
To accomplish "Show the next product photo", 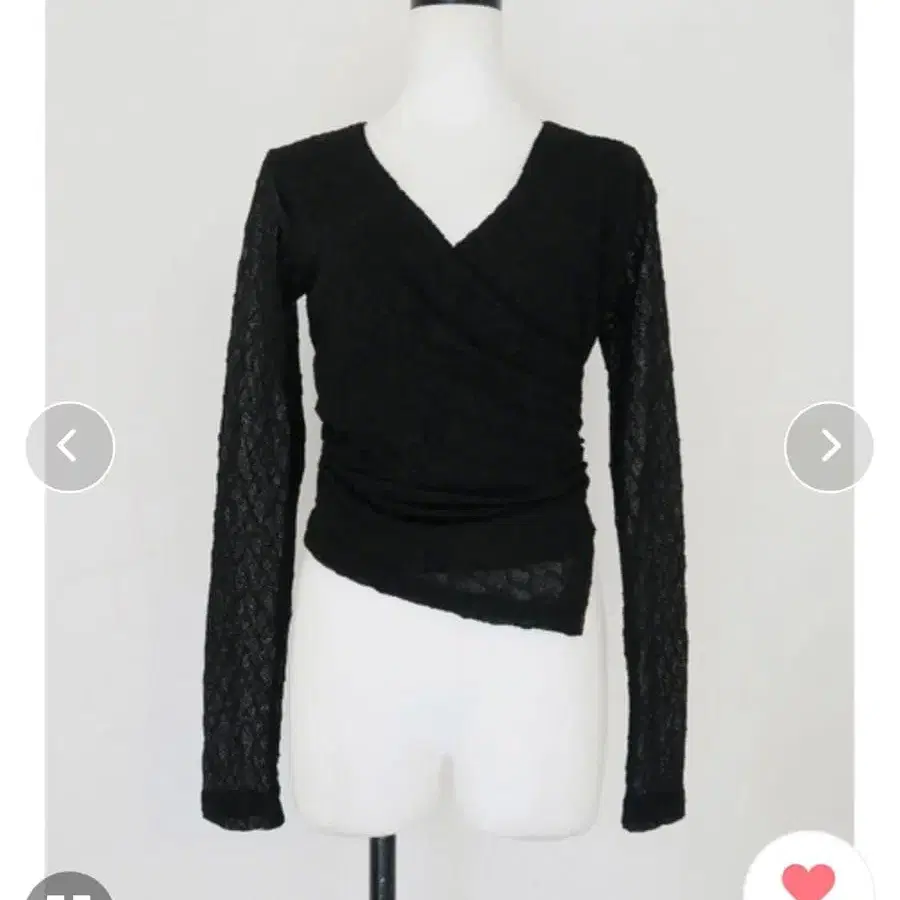I will [829, 447].
